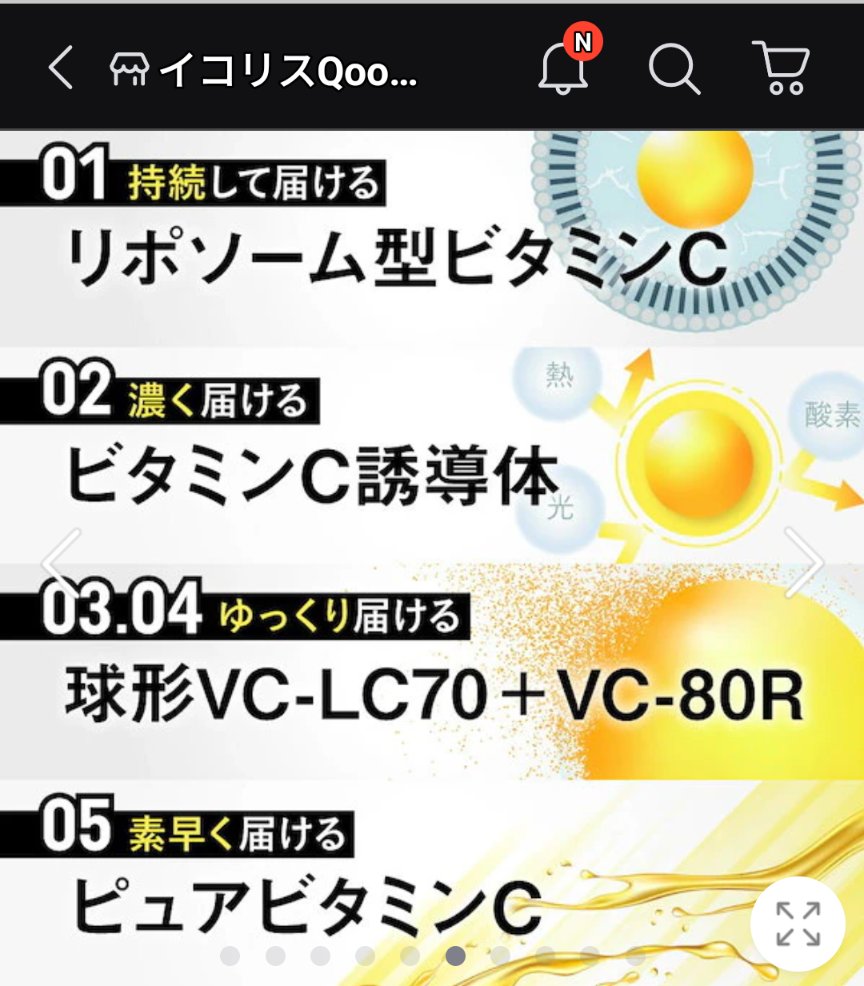Viewport: 864px width, 986px height.
Task: Show the next product image
Action: pyautogui.click(x=804, y=563)
